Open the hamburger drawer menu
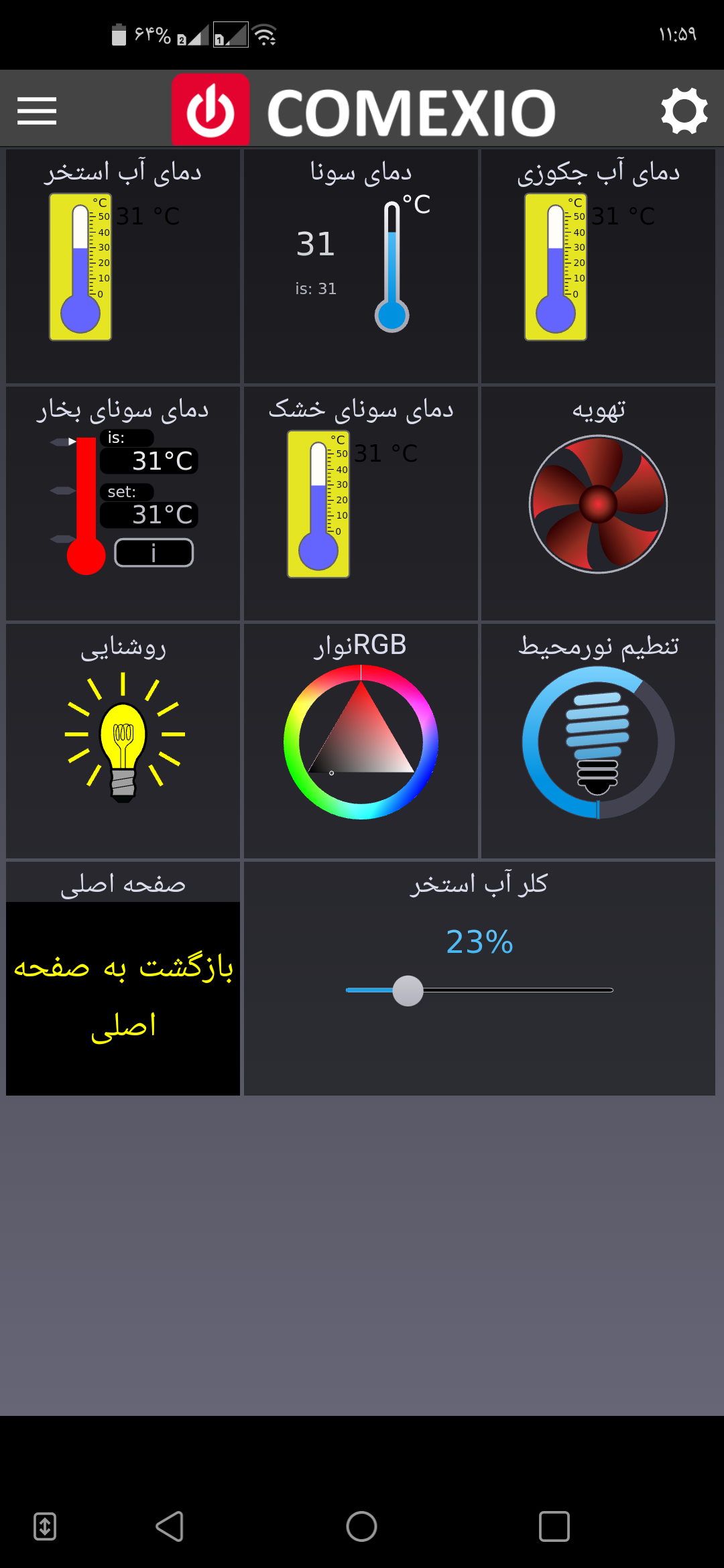 (x=37, y=111)
